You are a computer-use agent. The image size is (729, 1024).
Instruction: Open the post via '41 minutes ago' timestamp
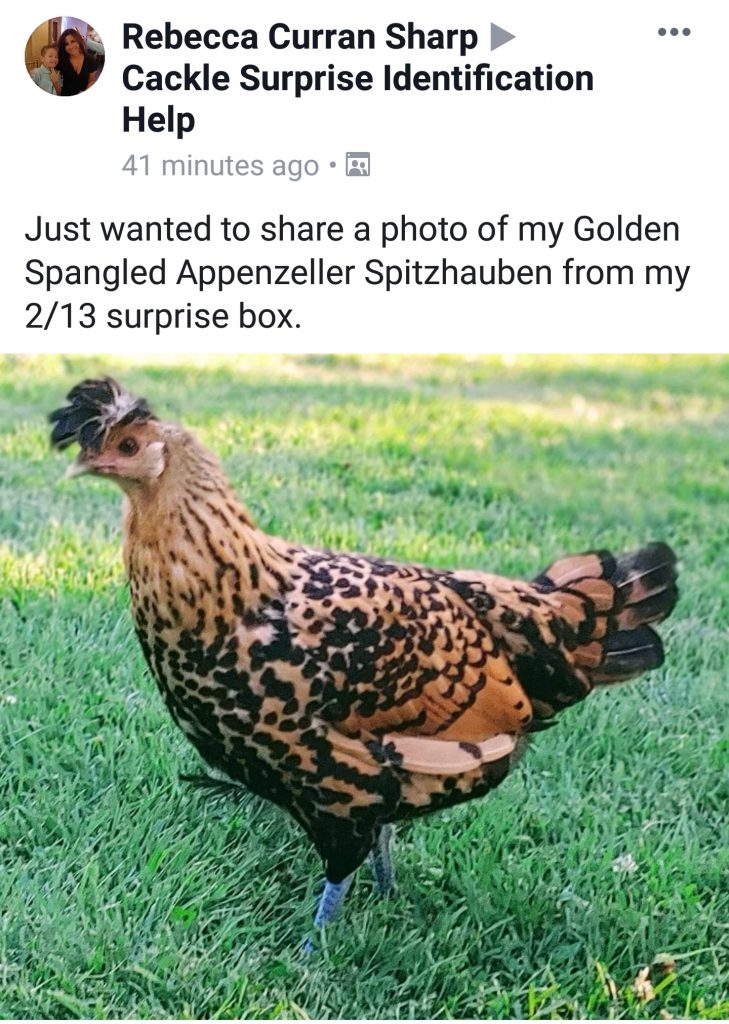click(220, 165)
